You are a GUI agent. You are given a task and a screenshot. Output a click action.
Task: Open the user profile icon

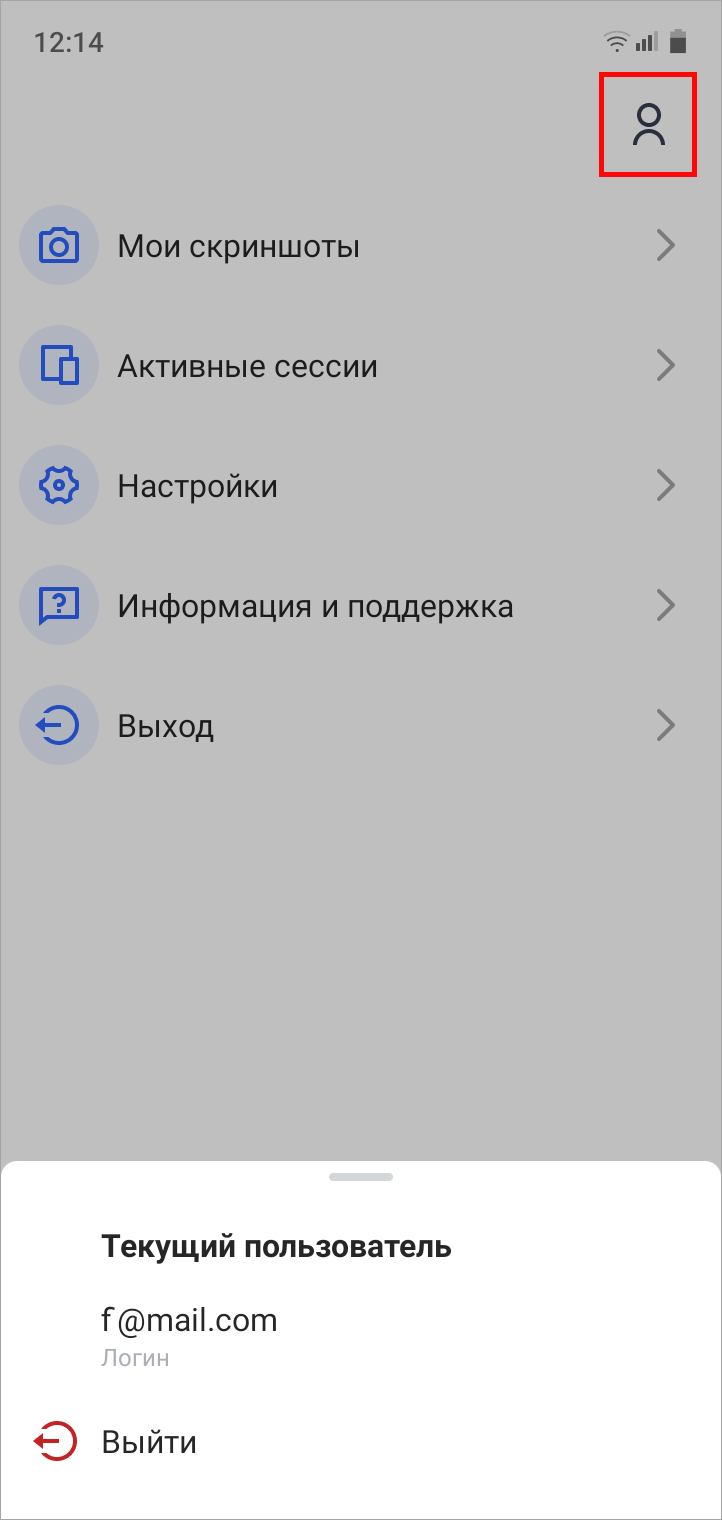click(648, 126)
